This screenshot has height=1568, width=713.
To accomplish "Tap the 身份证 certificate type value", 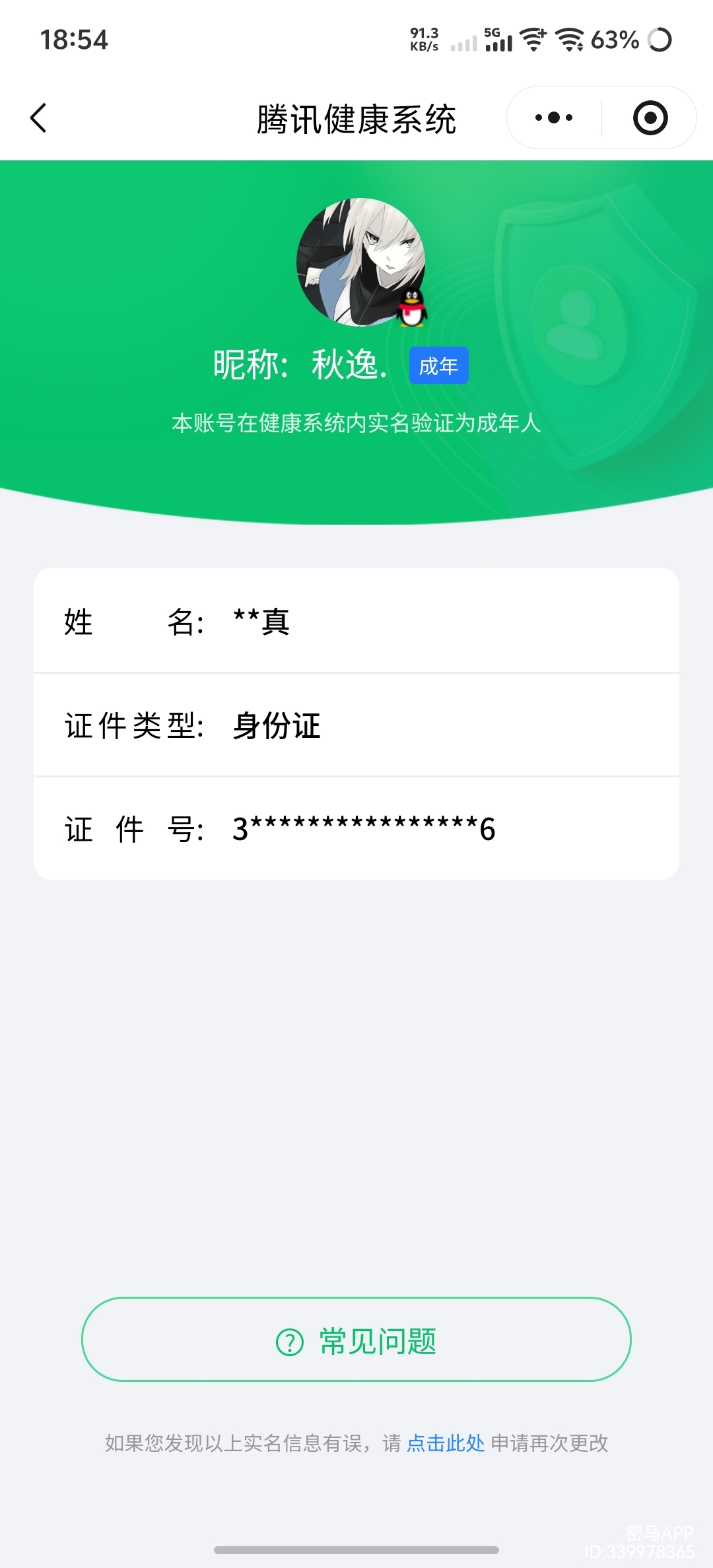I will point(274,726).
